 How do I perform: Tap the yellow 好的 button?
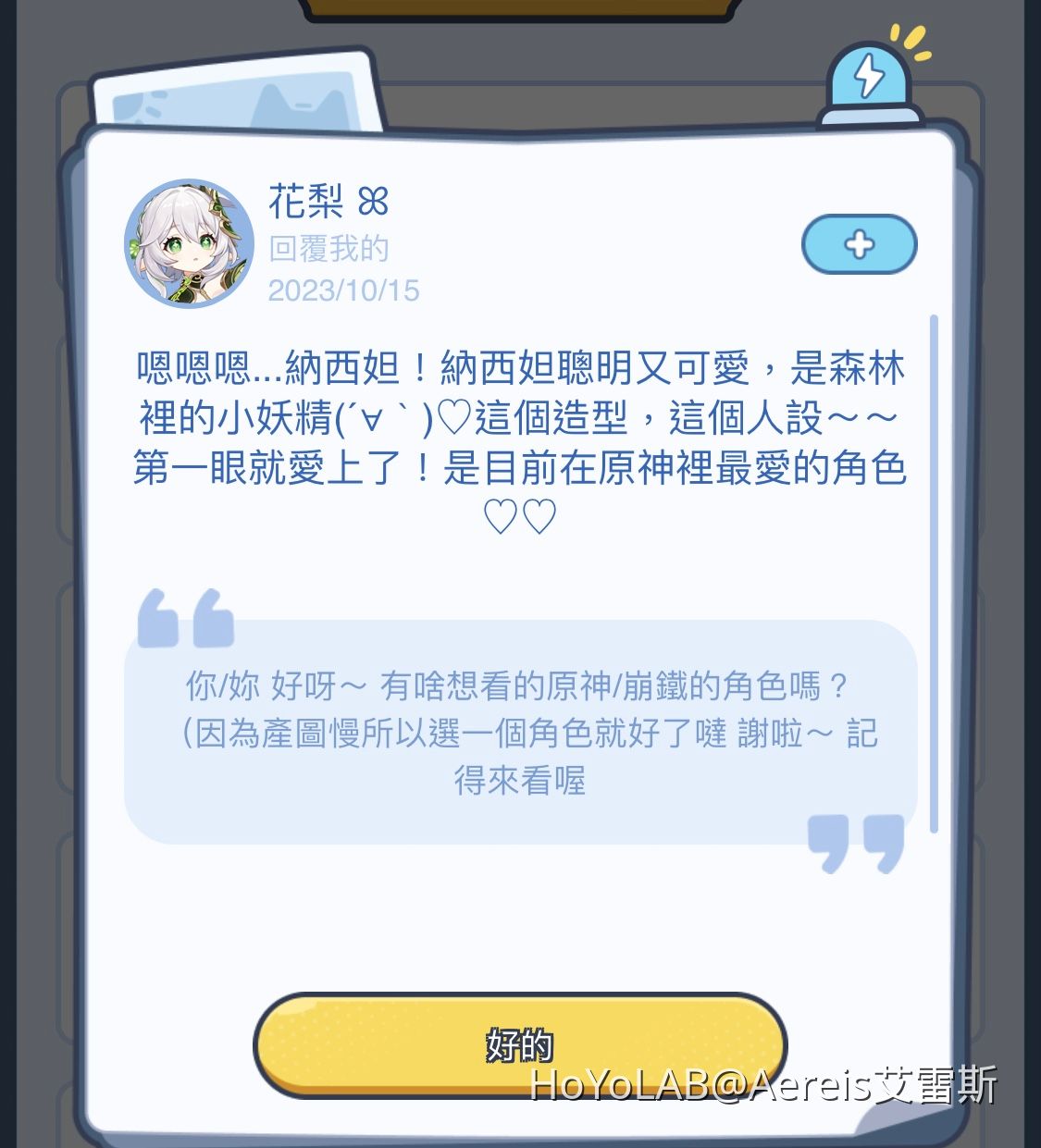pyautogui.click(x=519, y=1043)
